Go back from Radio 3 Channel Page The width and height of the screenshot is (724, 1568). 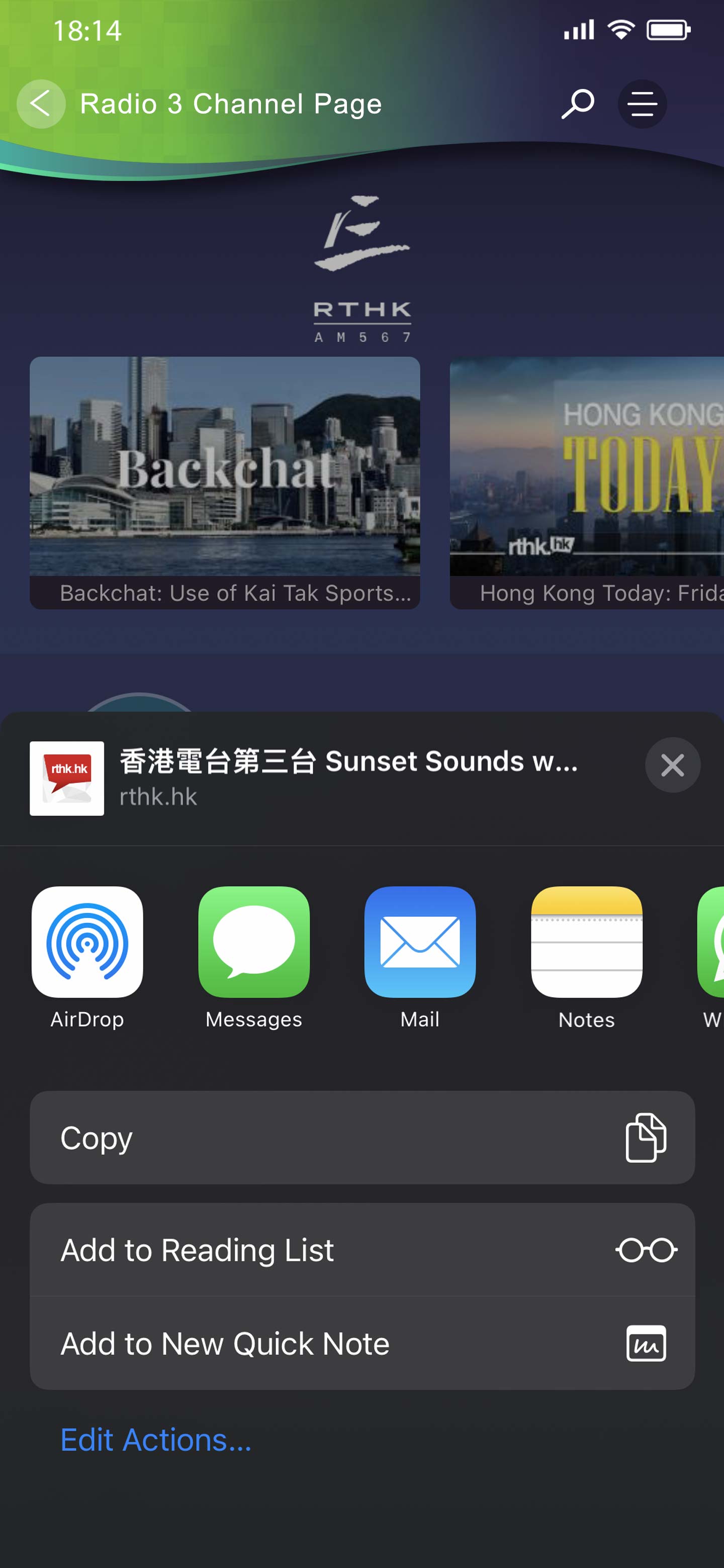coord(41,104)
